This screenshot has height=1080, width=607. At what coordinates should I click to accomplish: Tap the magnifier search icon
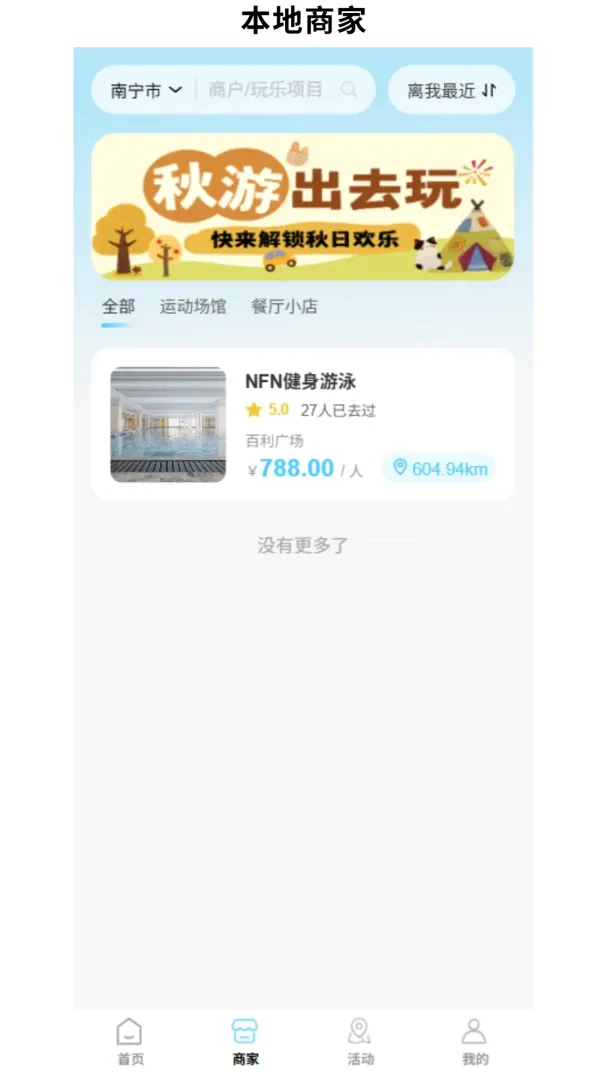tap(349, 90)
